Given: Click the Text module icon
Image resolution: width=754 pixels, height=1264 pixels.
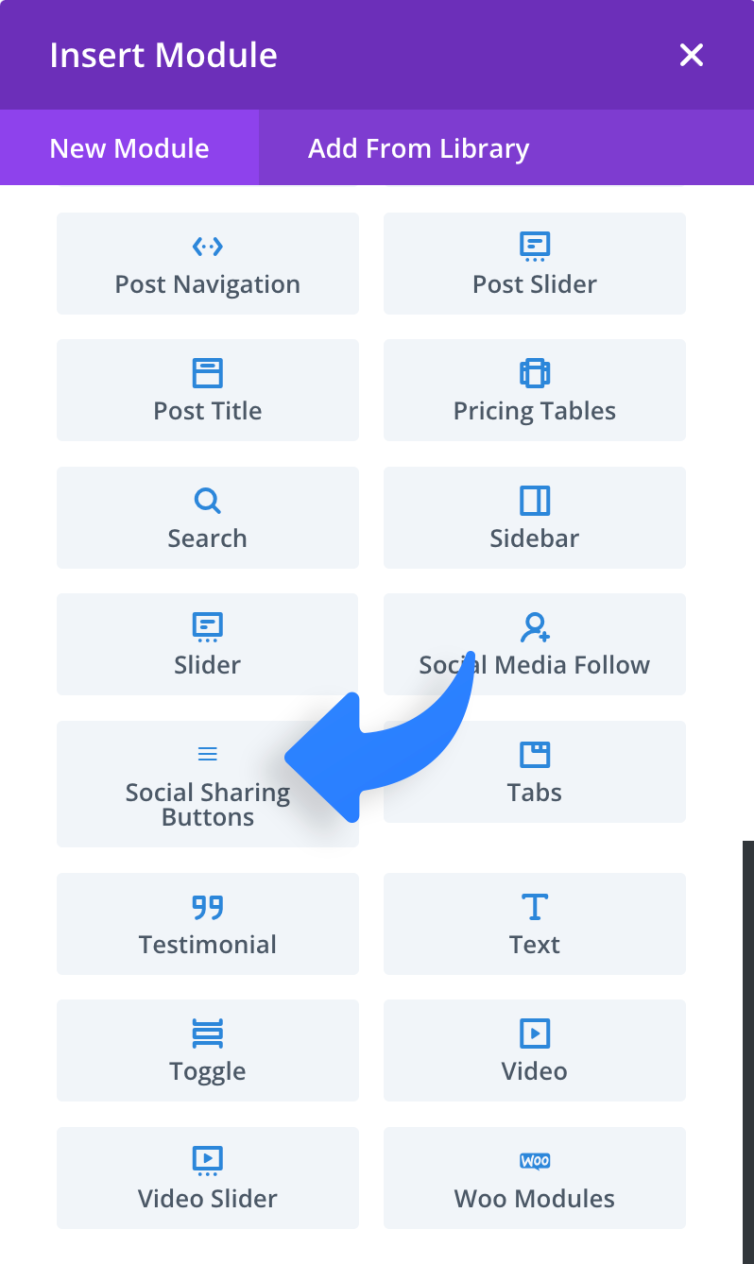Looking at the screenshot, I should pyautogui.click(x=534, y=906).
